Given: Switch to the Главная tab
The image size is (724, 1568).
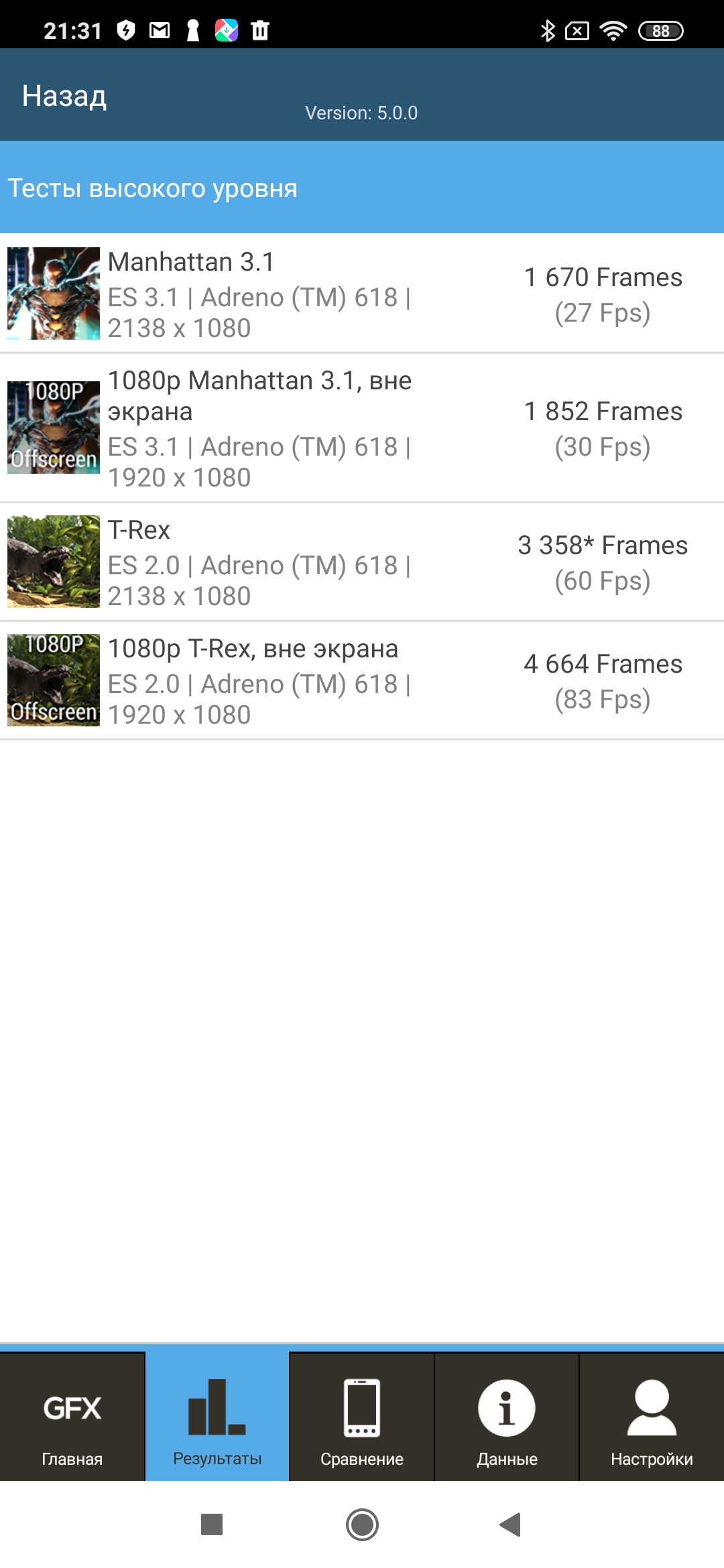Looking at the screenshot, I should [x=72, y=1417].
